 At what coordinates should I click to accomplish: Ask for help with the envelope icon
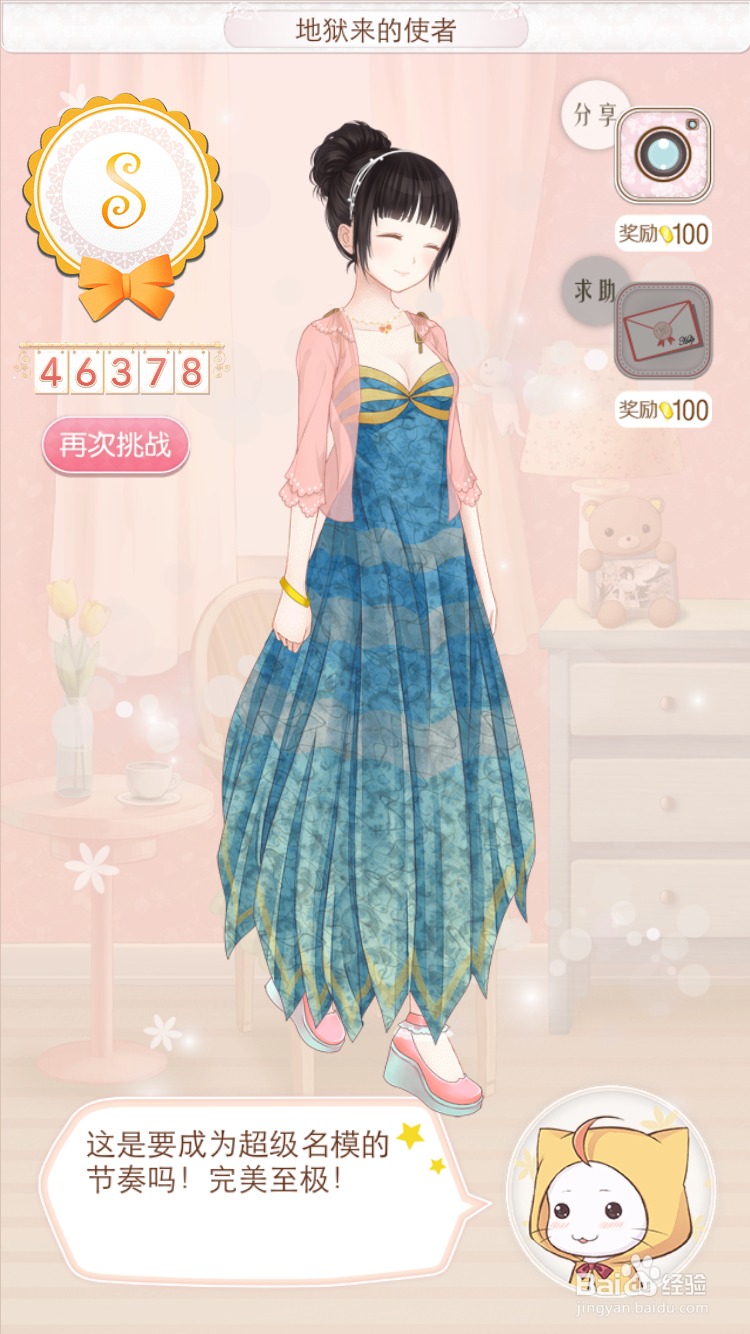coord(663,331)
